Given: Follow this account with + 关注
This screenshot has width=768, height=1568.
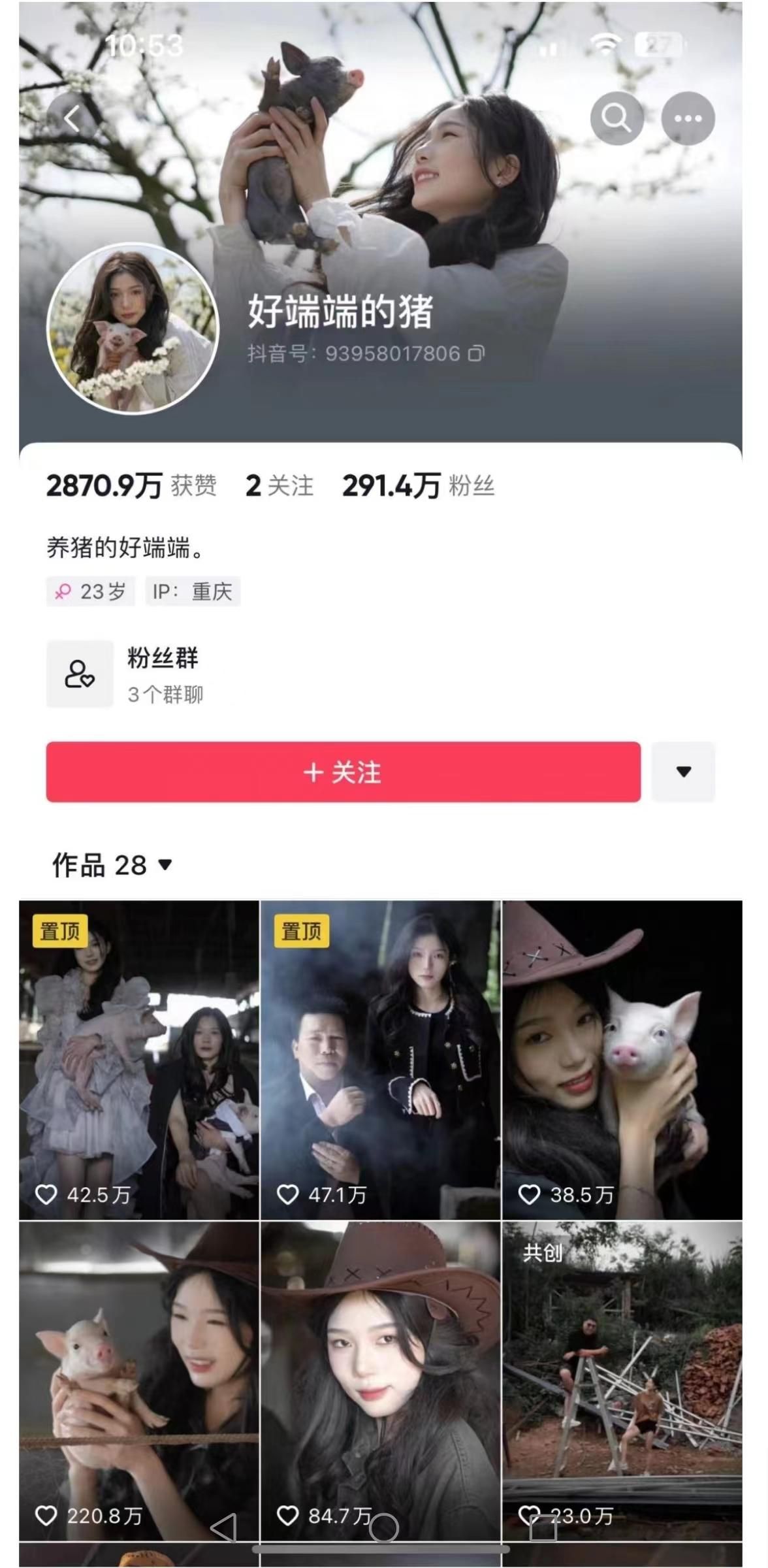Looking at the screenshot, I should point(344,772).
